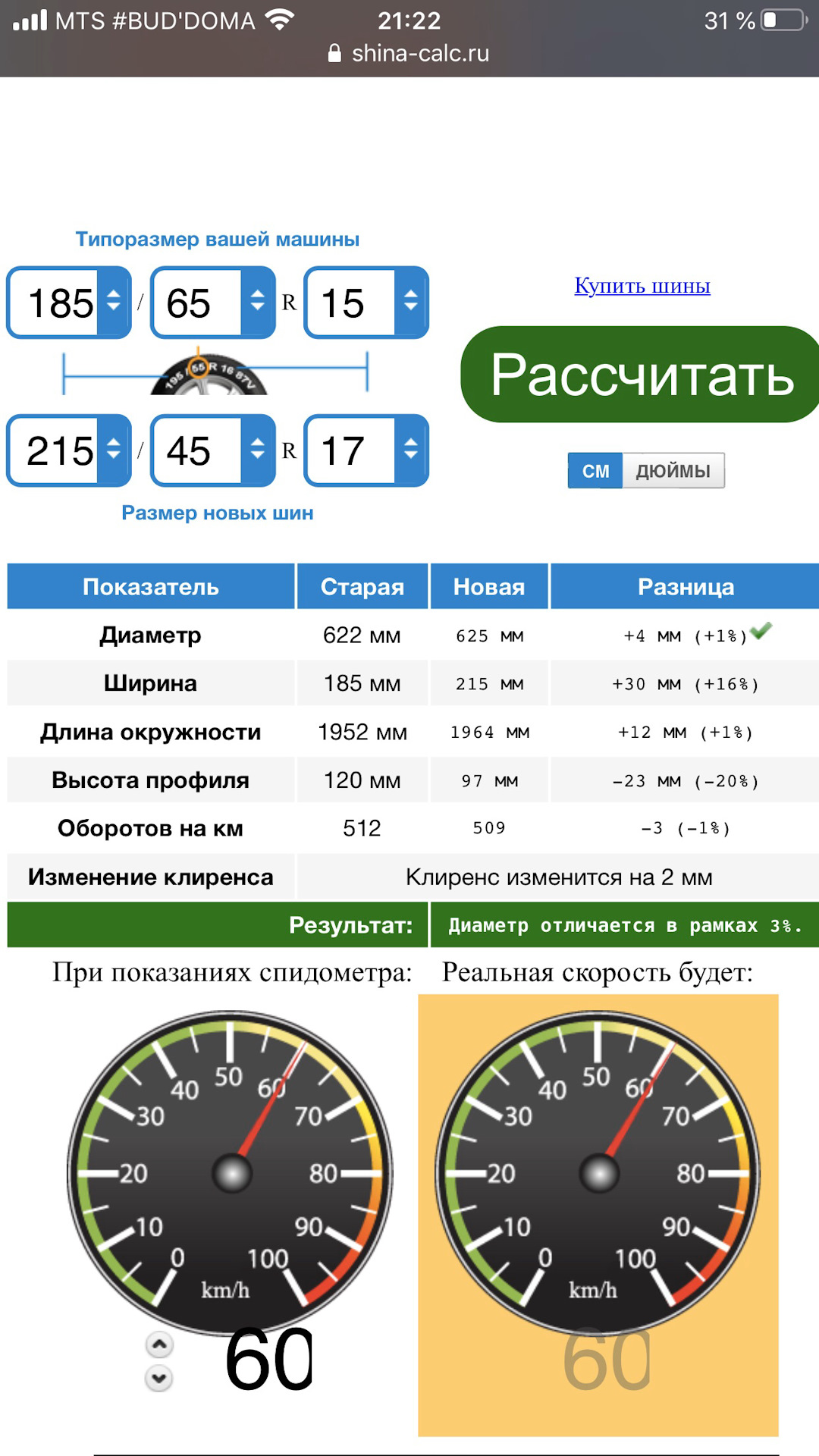819x1456 pixels.
Task: Tap the shina-calc.ru address bar
Action: 409,53
